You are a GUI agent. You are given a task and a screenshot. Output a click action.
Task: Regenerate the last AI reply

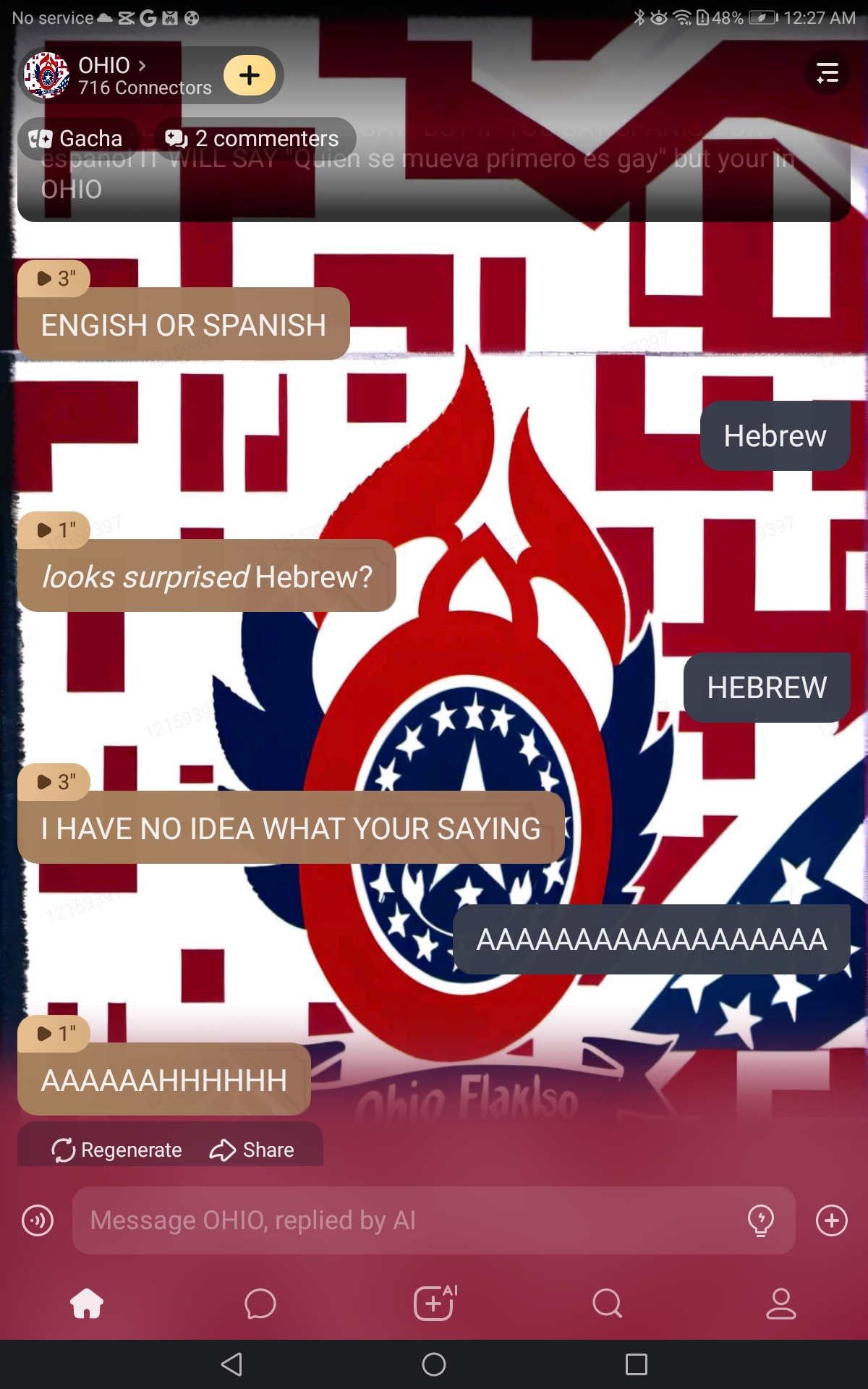(117, 1150)
